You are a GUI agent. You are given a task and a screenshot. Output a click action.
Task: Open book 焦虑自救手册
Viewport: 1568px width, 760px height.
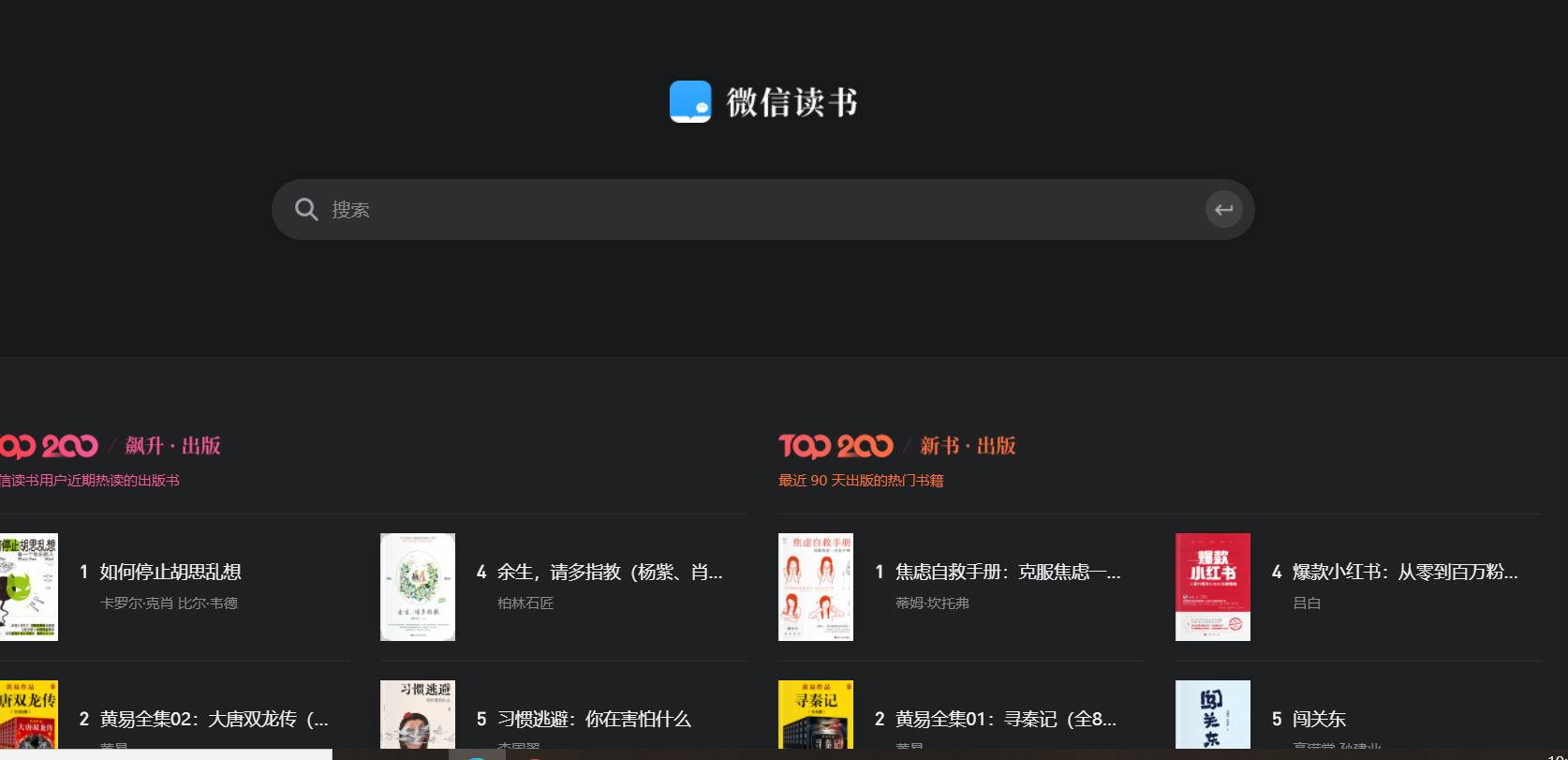(x=1007, y=573)
